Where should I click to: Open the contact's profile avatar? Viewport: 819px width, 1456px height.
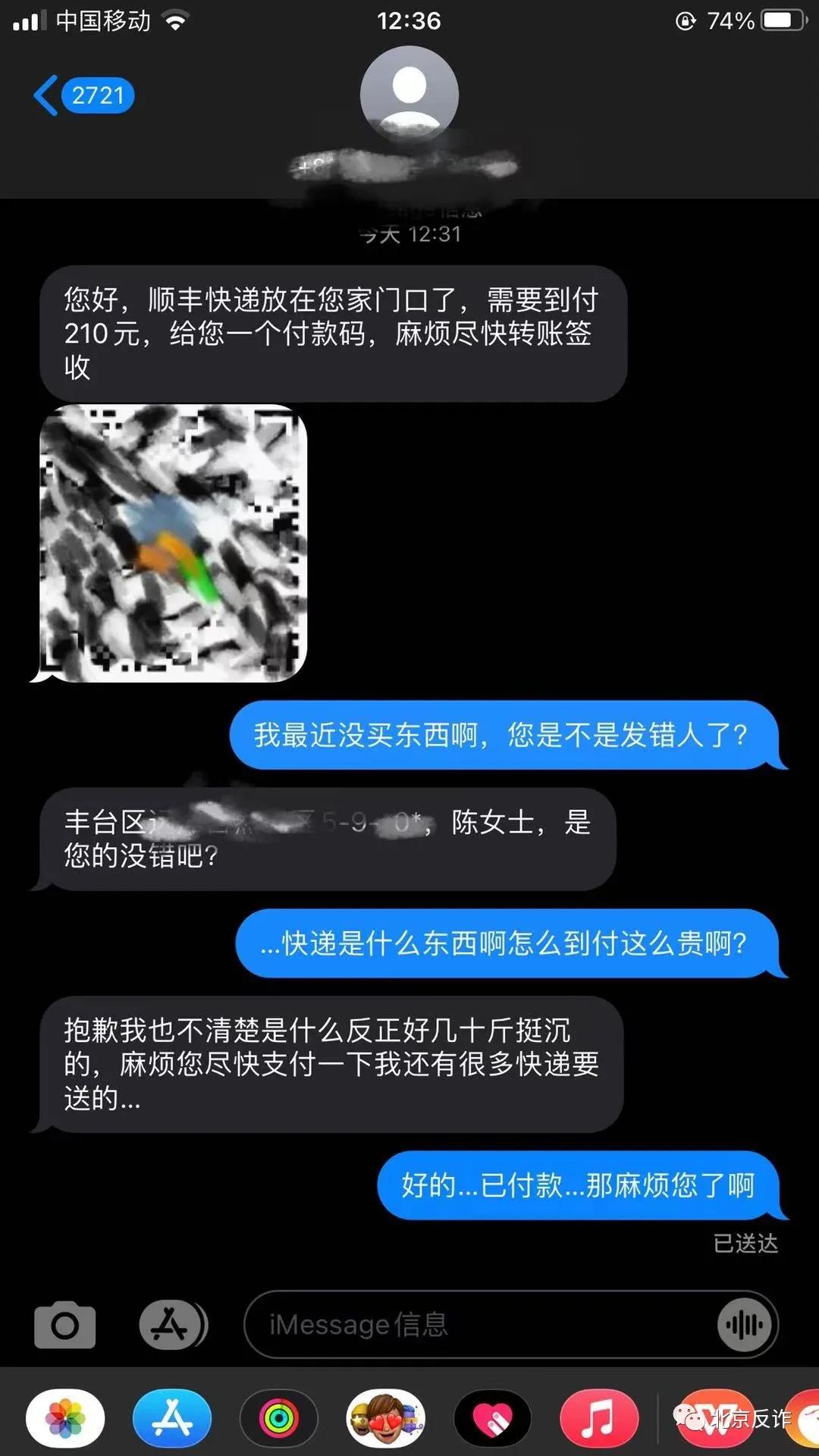pyautogui.click(x=409, y=94)
